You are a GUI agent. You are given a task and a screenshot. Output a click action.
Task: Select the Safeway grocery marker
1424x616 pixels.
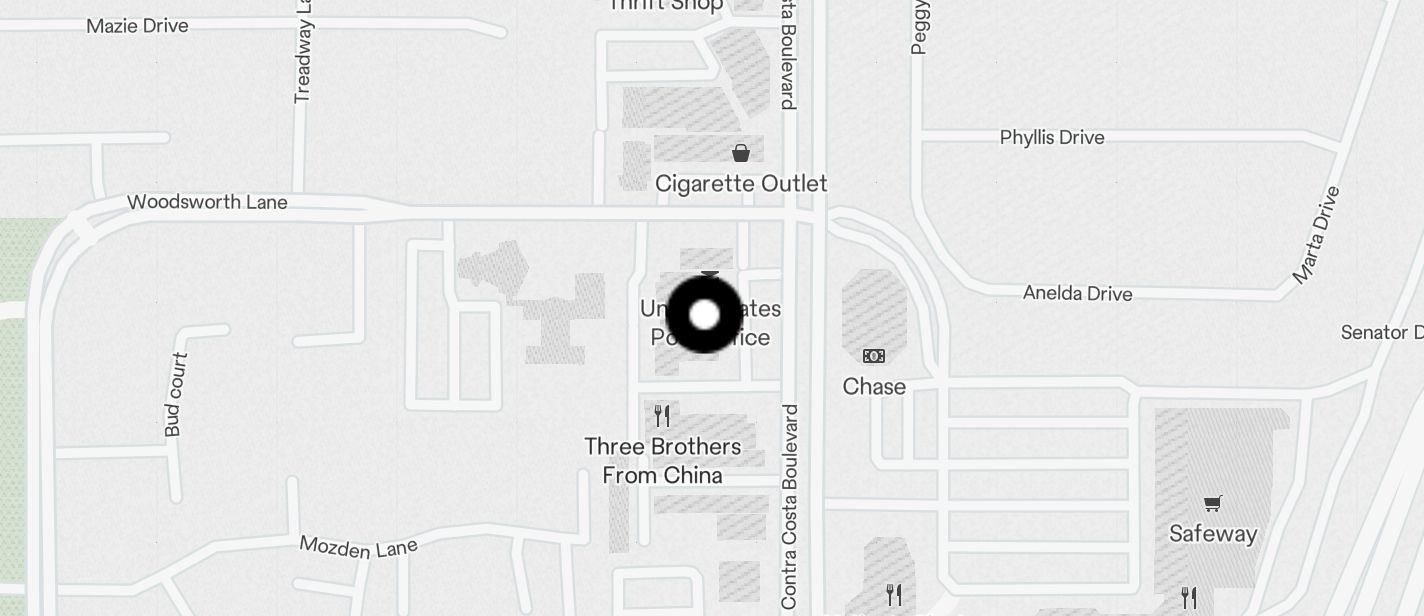point(1212,504)
